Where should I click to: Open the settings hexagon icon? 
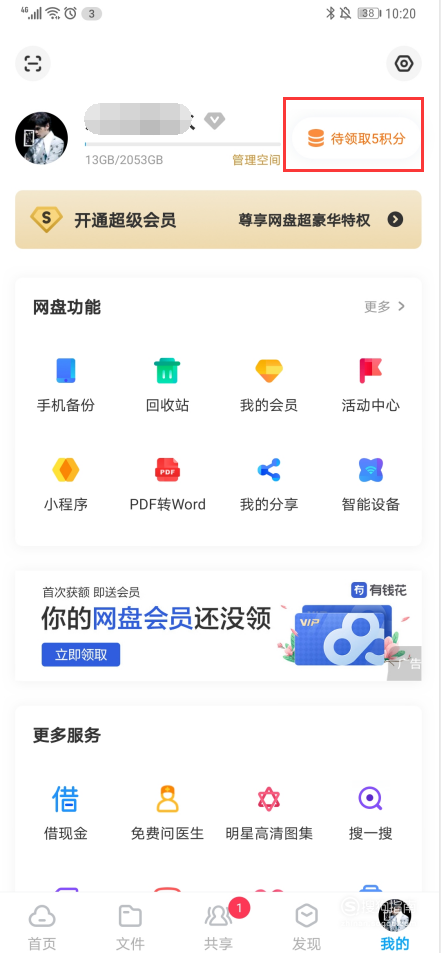click(404, 63)
